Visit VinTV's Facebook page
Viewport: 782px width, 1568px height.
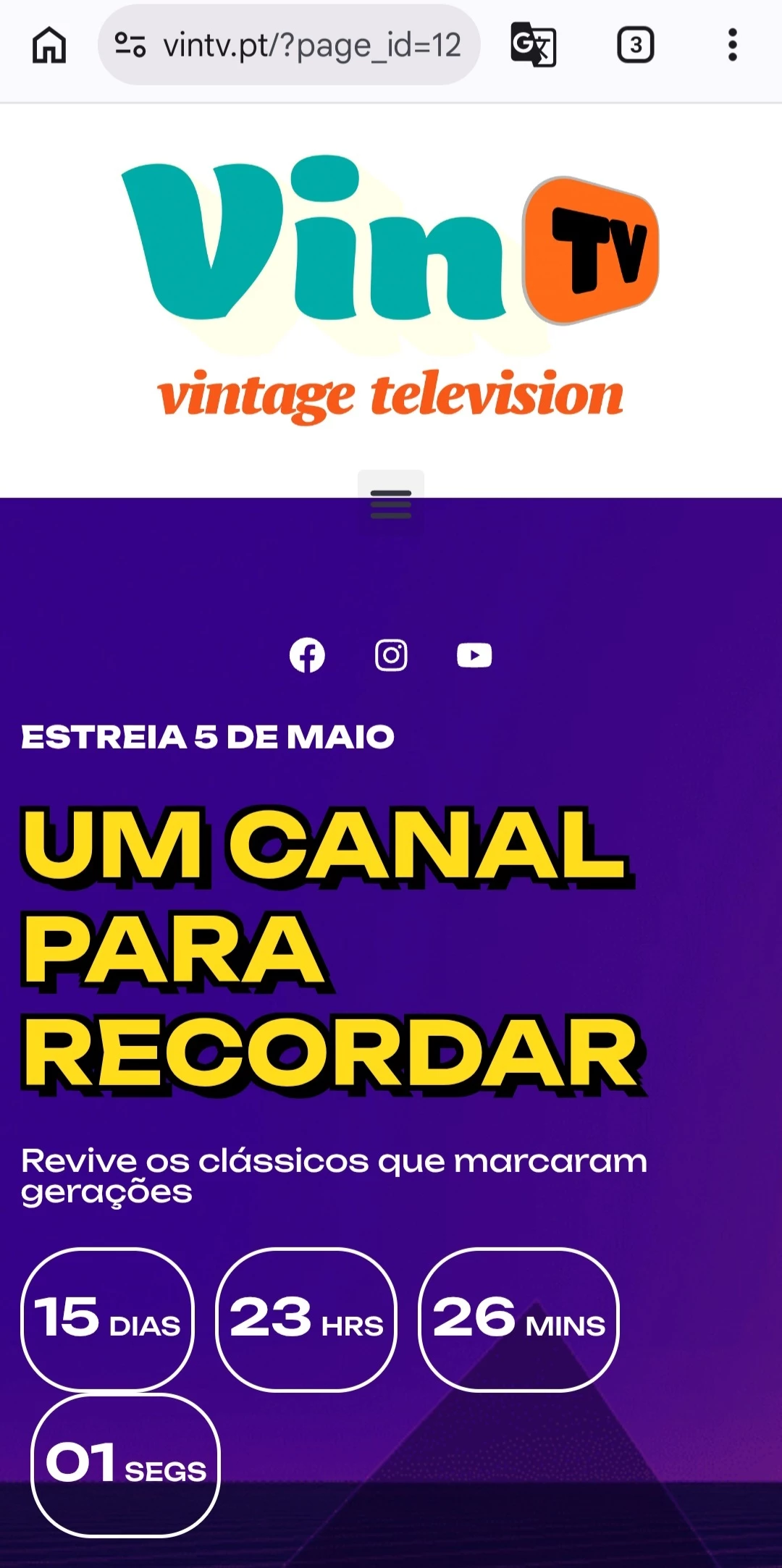[307, 655]
